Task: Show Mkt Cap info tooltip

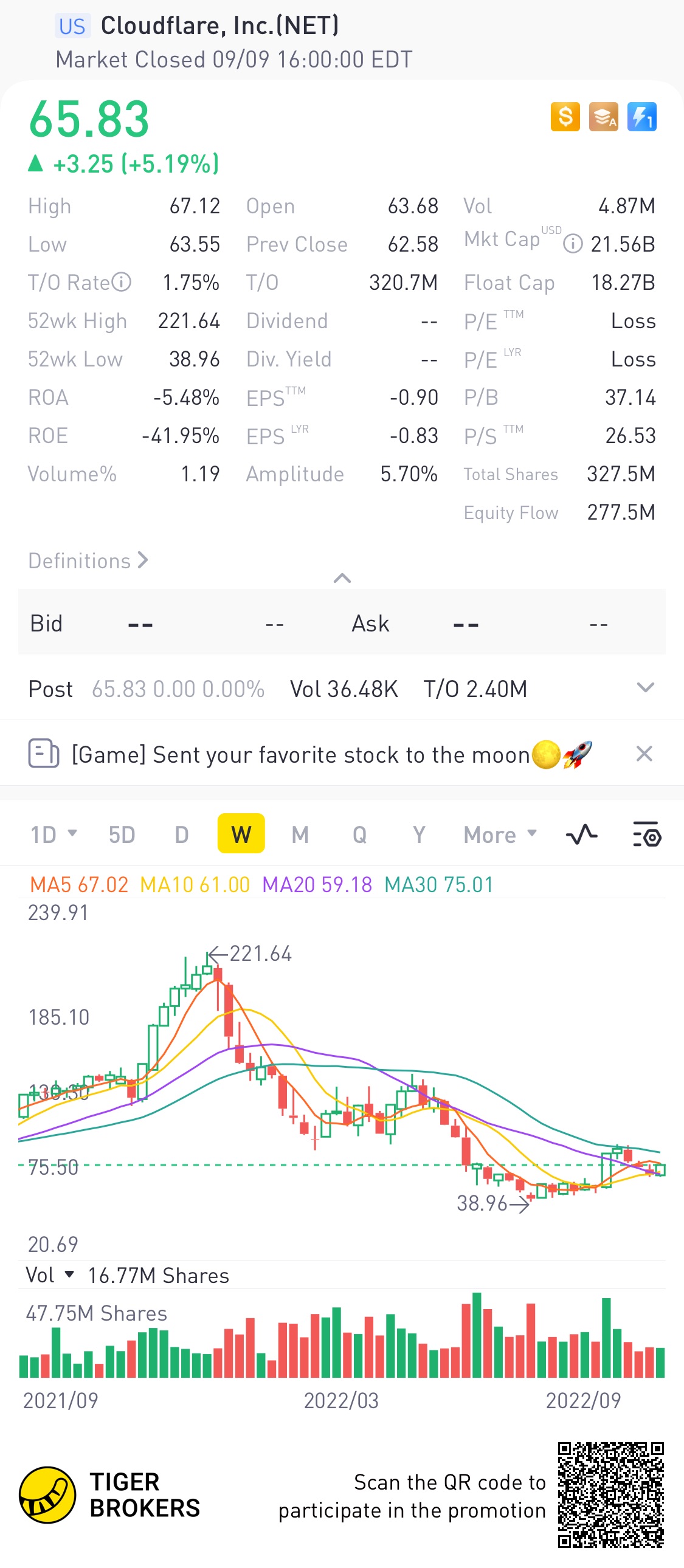Action: [573, 245]
